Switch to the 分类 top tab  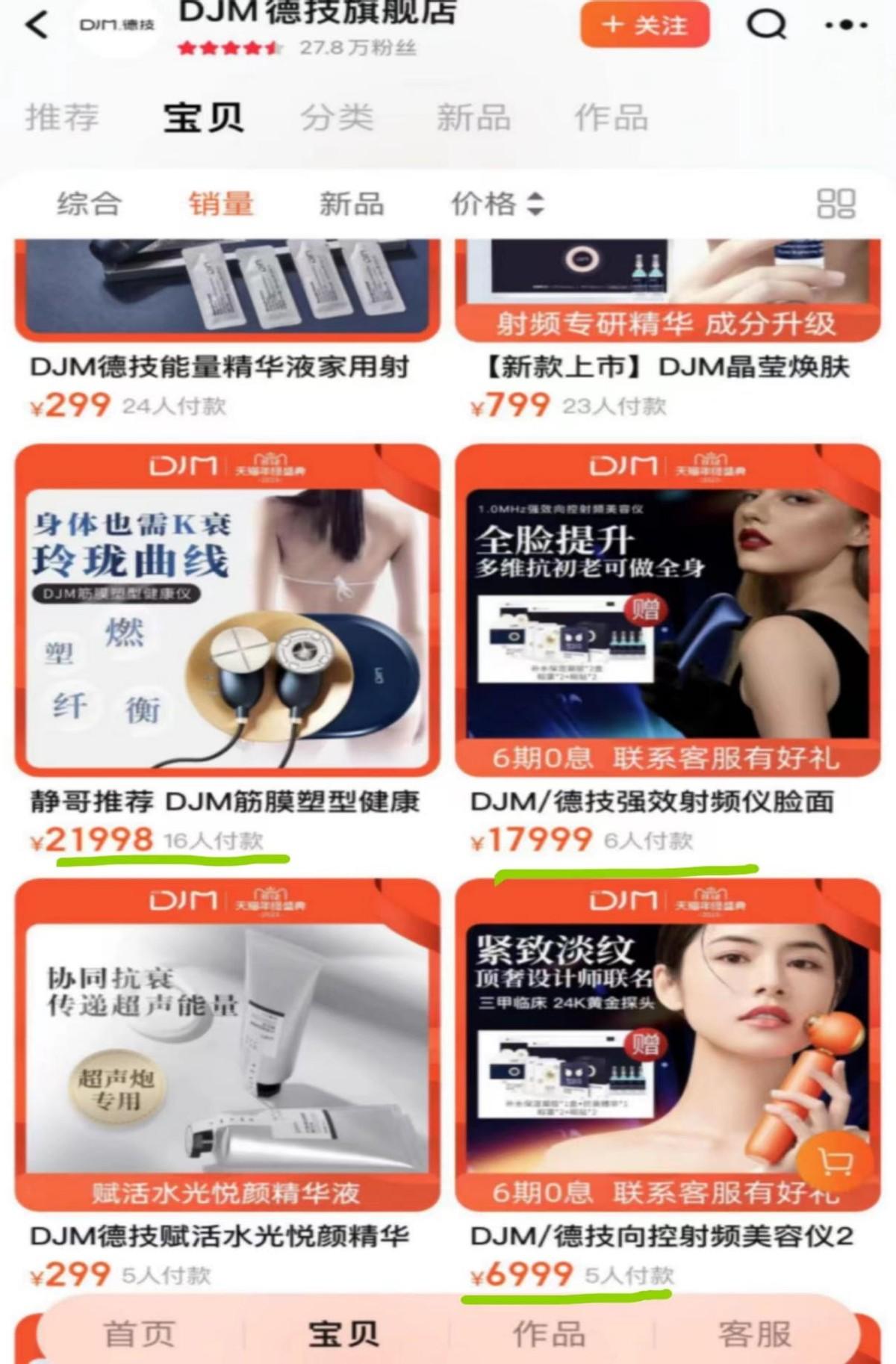[337, 118]
